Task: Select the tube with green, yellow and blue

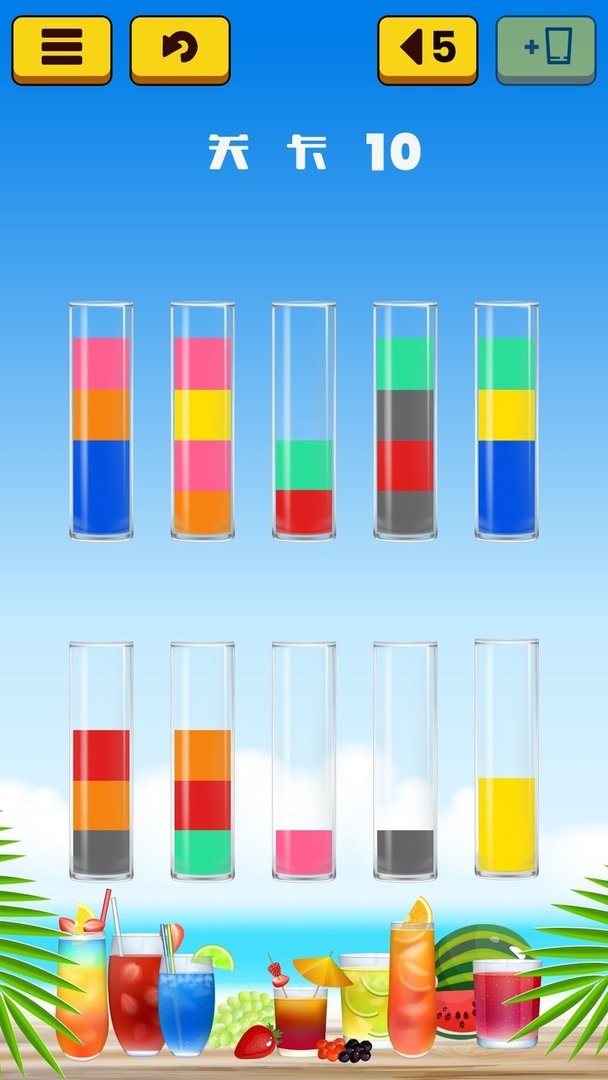Action: [x=506, y=421]
